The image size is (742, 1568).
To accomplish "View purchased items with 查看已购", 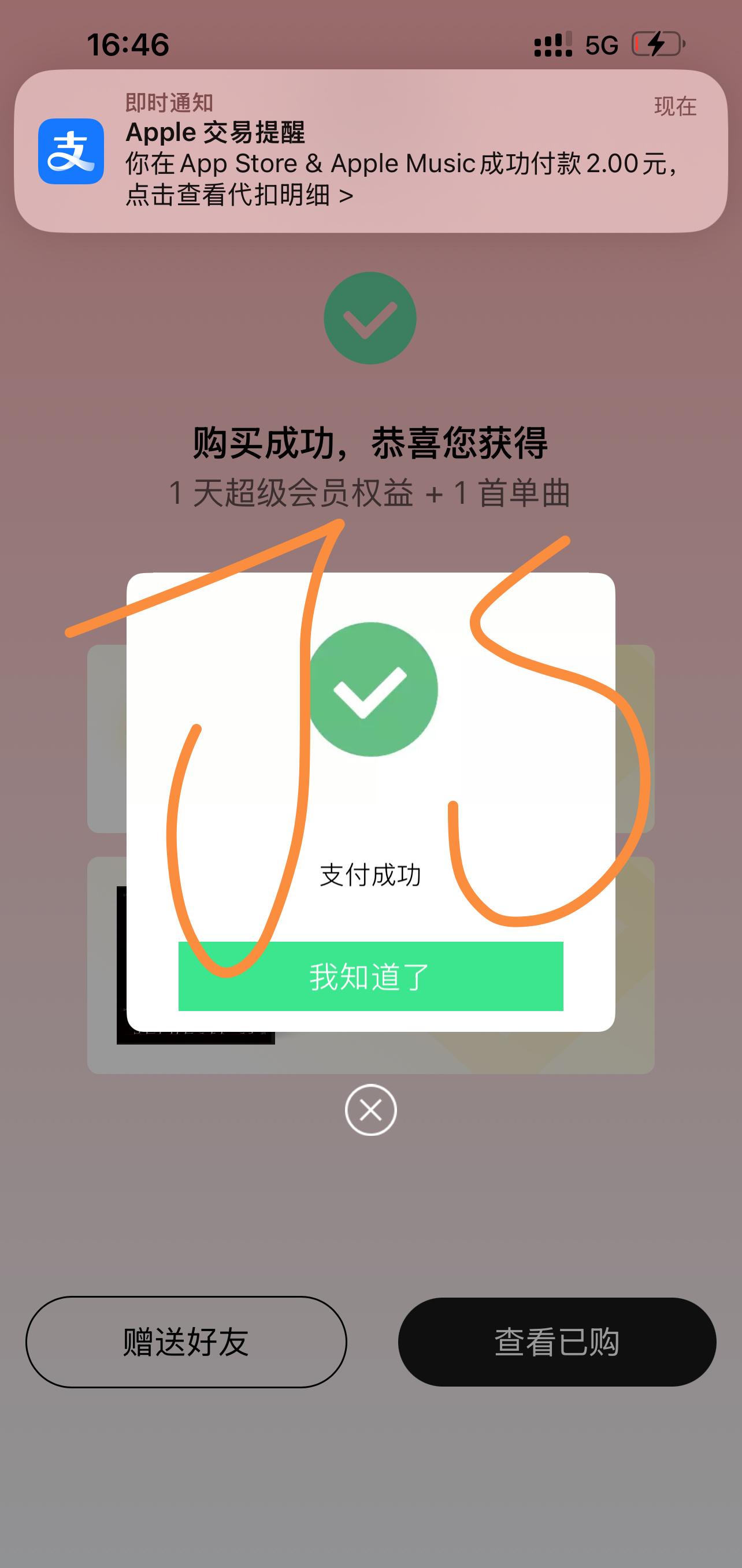I will (x=557, y=1342).
